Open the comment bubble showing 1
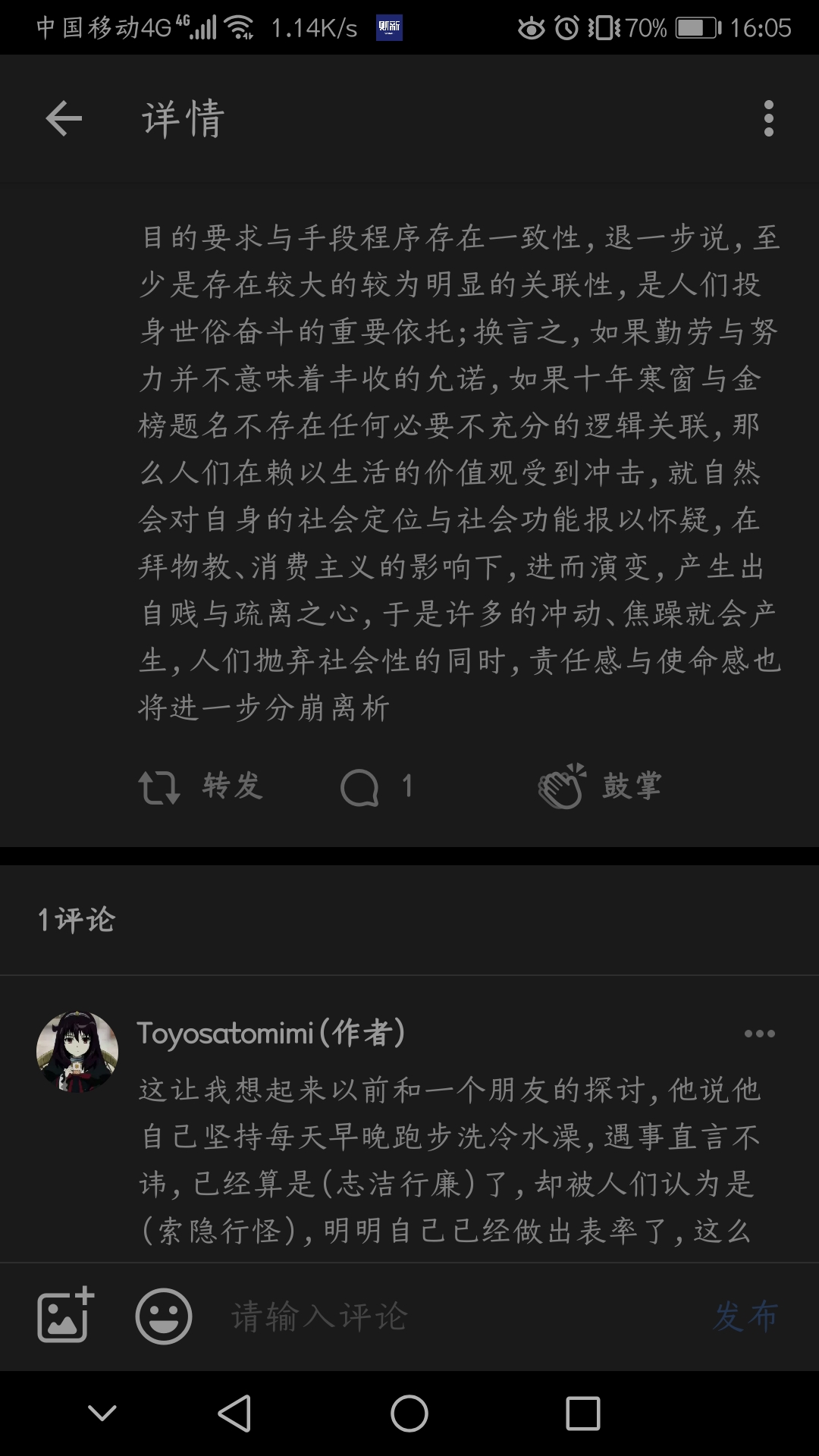Screen dimensions: 819x1456 coord(376,786)
